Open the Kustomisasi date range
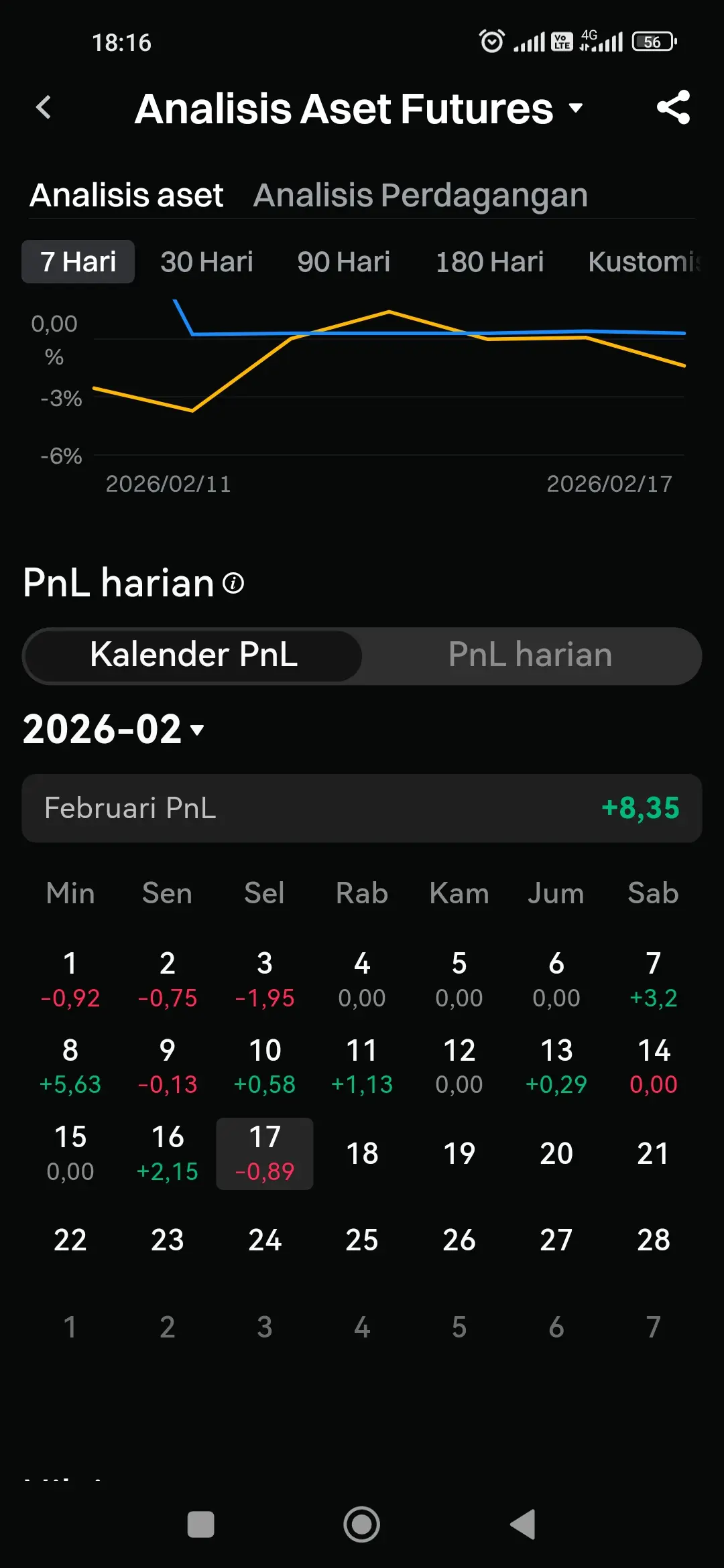Screen dimensions: 724x1568 (x=644, y=262)
